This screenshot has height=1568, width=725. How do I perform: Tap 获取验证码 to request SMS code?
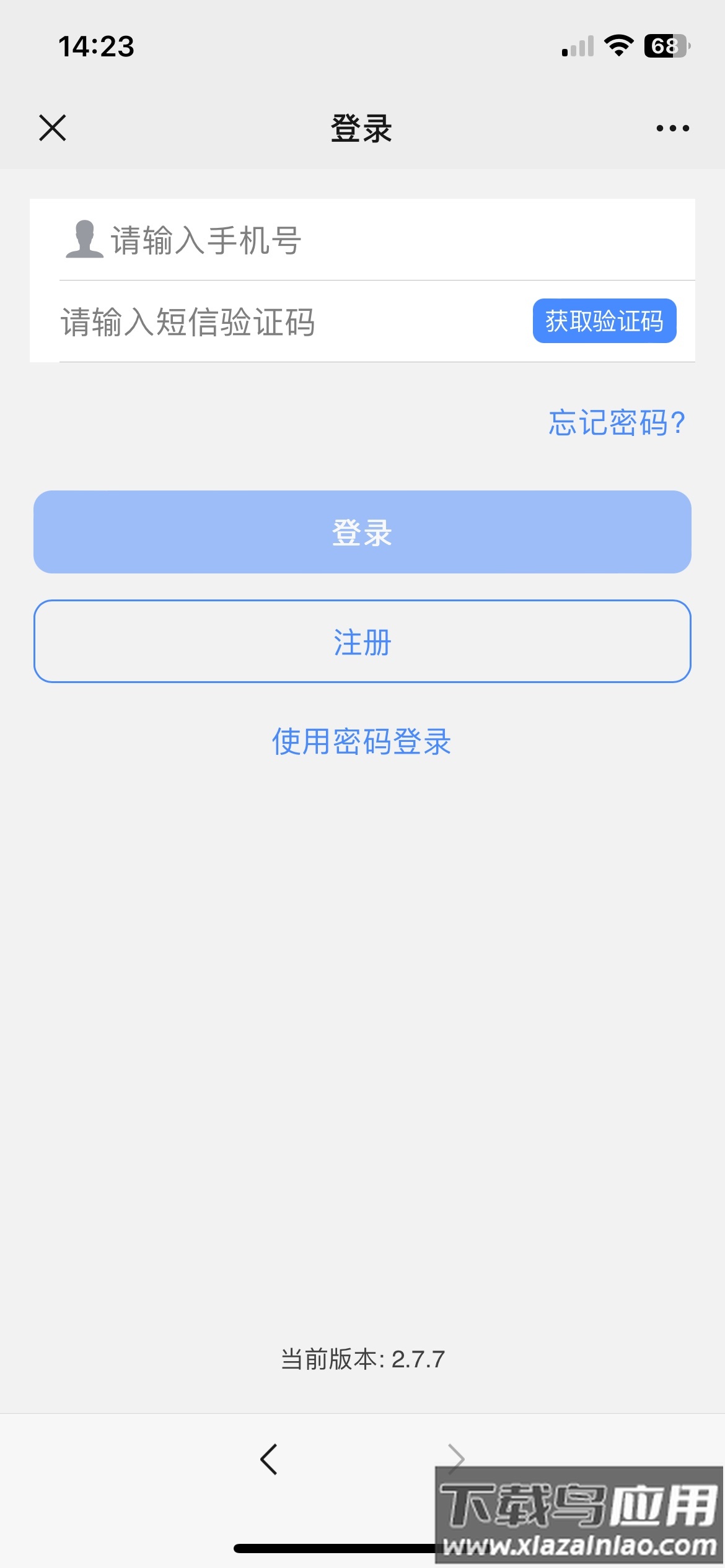pyautogui.click(x=604, y=322)
